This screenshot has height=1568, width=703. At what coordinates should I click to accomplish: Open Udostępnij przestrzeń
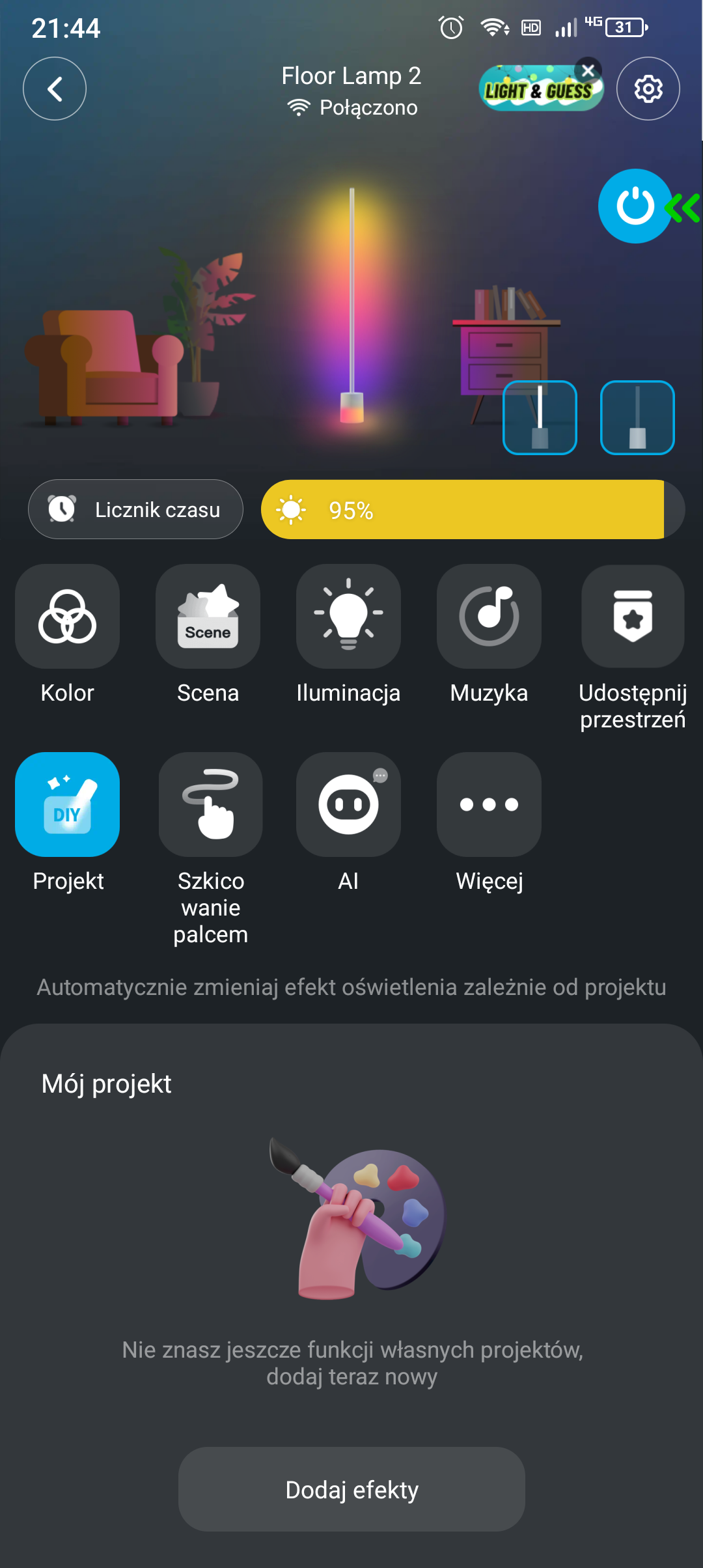[632, 616]
